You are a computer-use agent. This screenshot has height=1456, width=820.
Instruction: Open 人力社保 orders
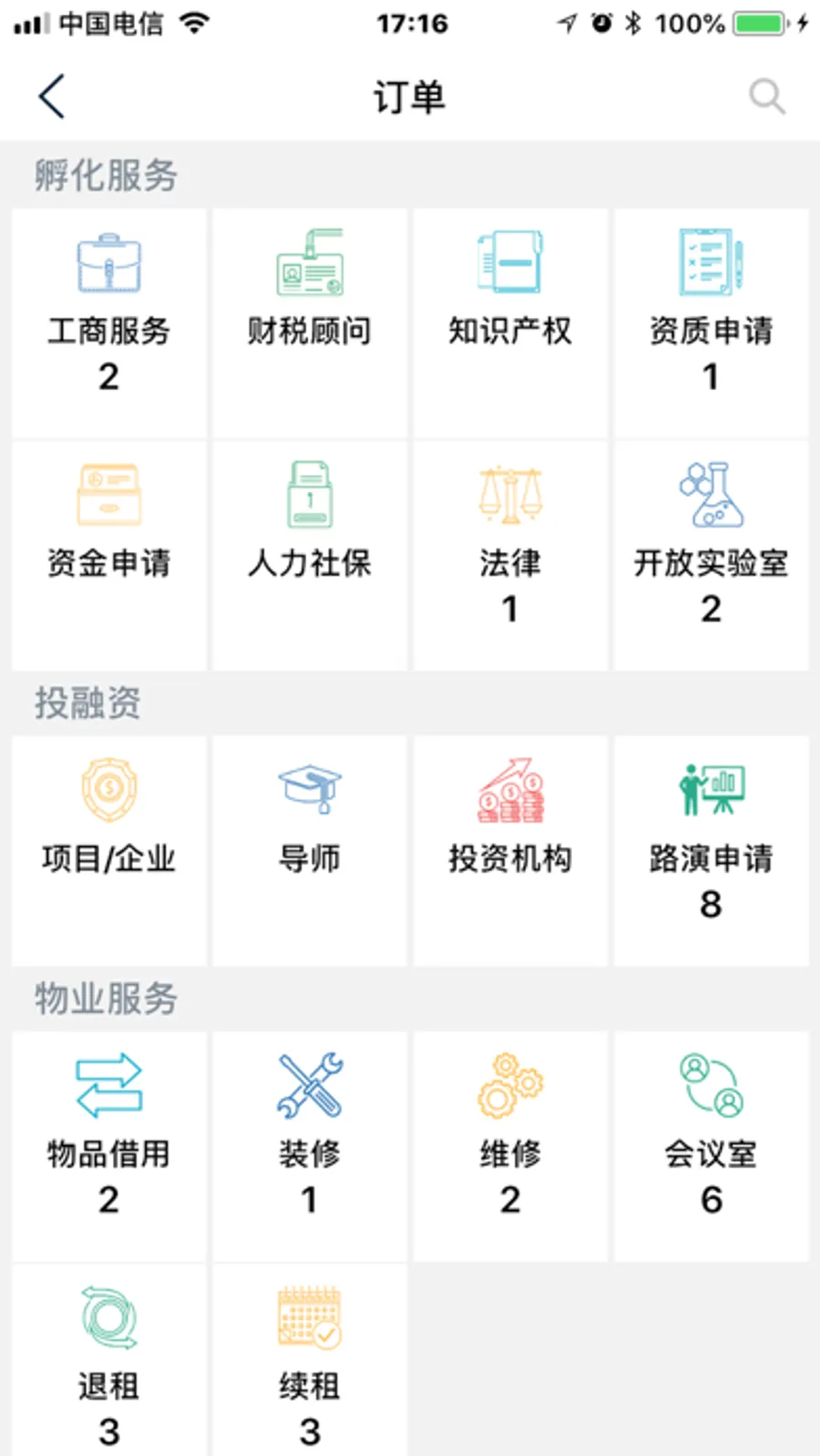coord(309,554)
